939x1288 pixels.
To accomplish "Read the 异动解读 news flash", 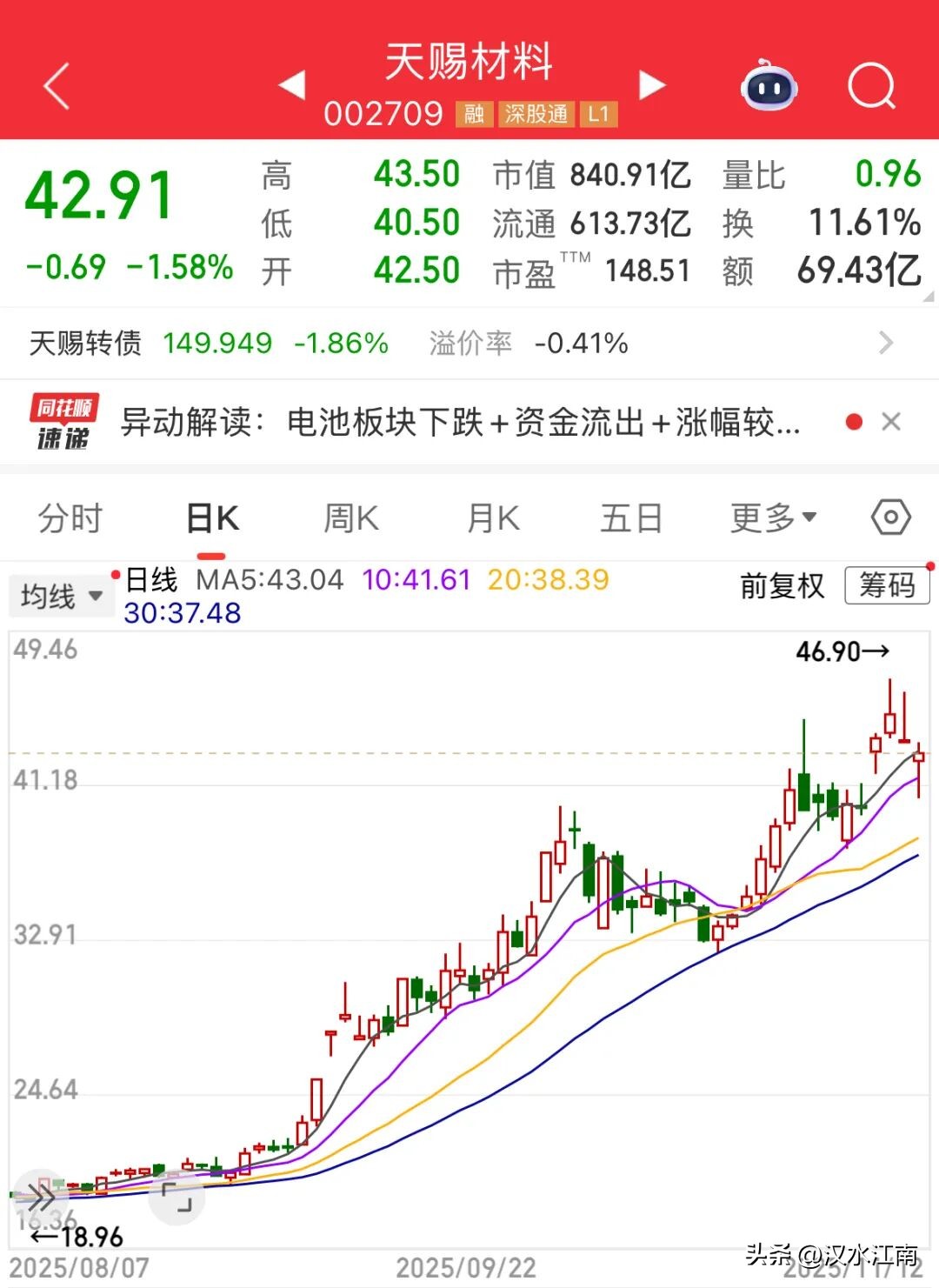I will coord(460,423).
